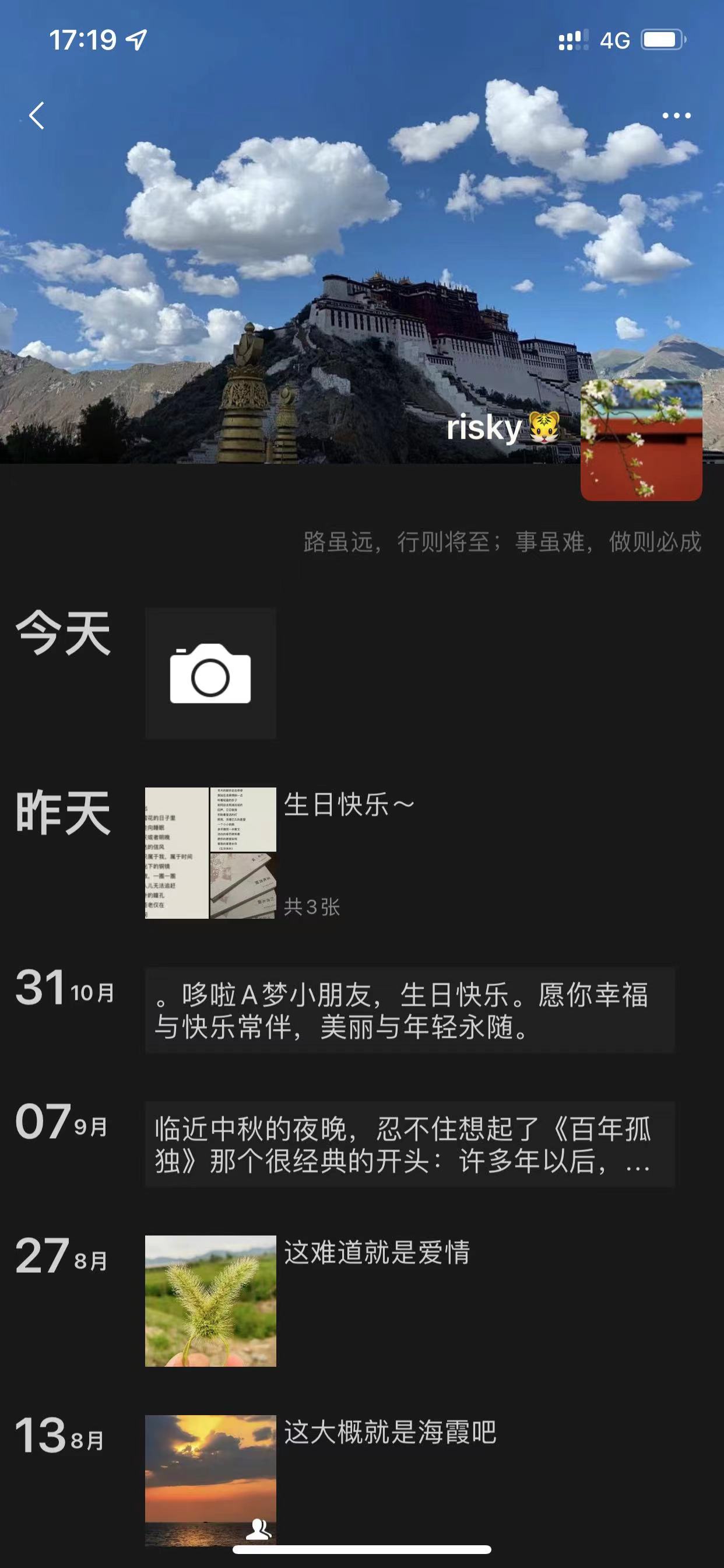Open the 07 September 临近中秋 post
The height and width of the screenshot is (1568, 724).
[x=409, y=1144]
